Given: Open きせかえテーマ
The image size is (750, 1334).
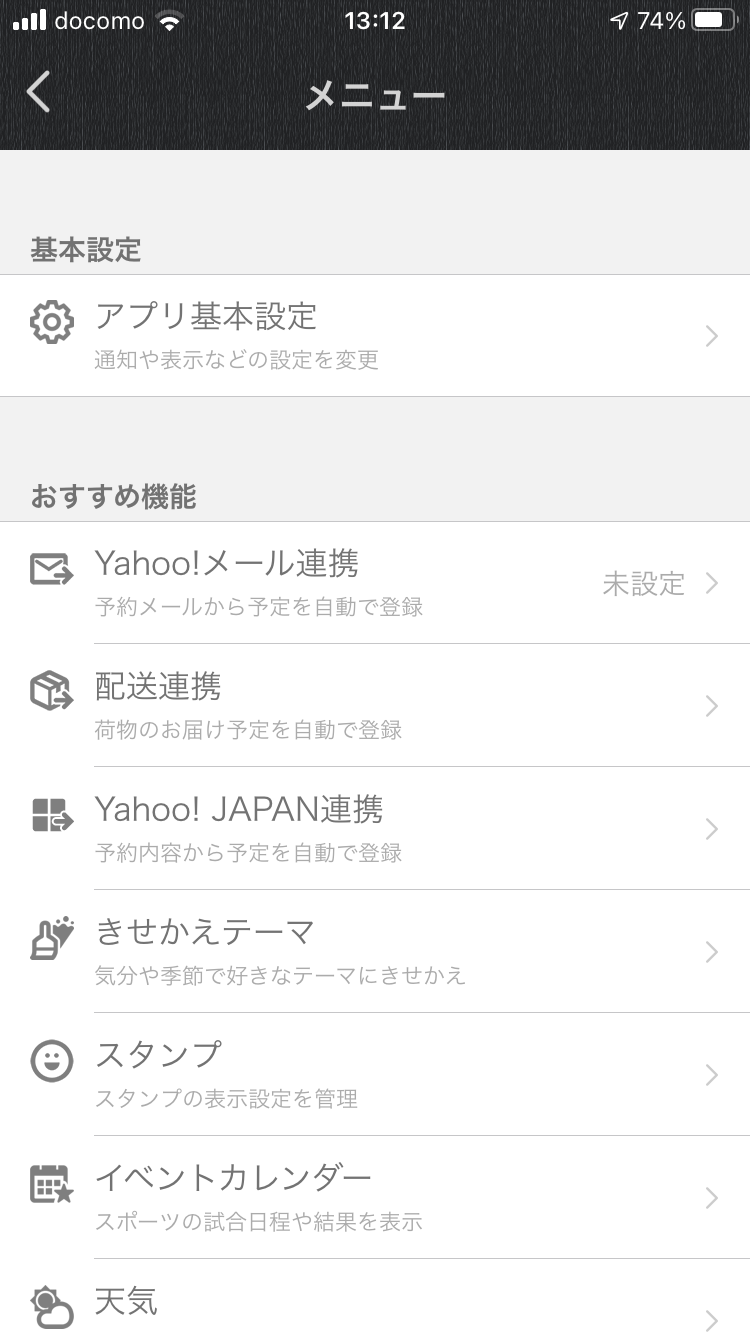Looking at the screenshot, I should pos(375,952).
